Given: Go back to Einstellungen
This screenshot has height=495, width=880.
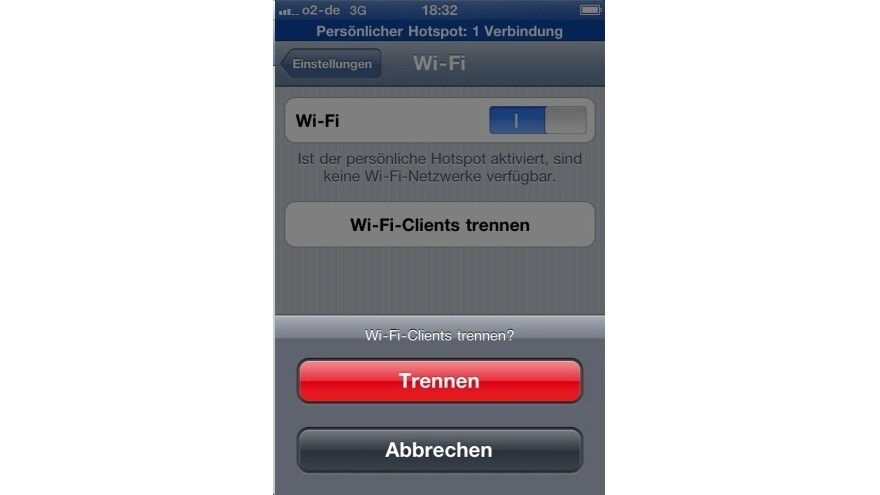Looking at the screenshot, I should coord(331,64).
